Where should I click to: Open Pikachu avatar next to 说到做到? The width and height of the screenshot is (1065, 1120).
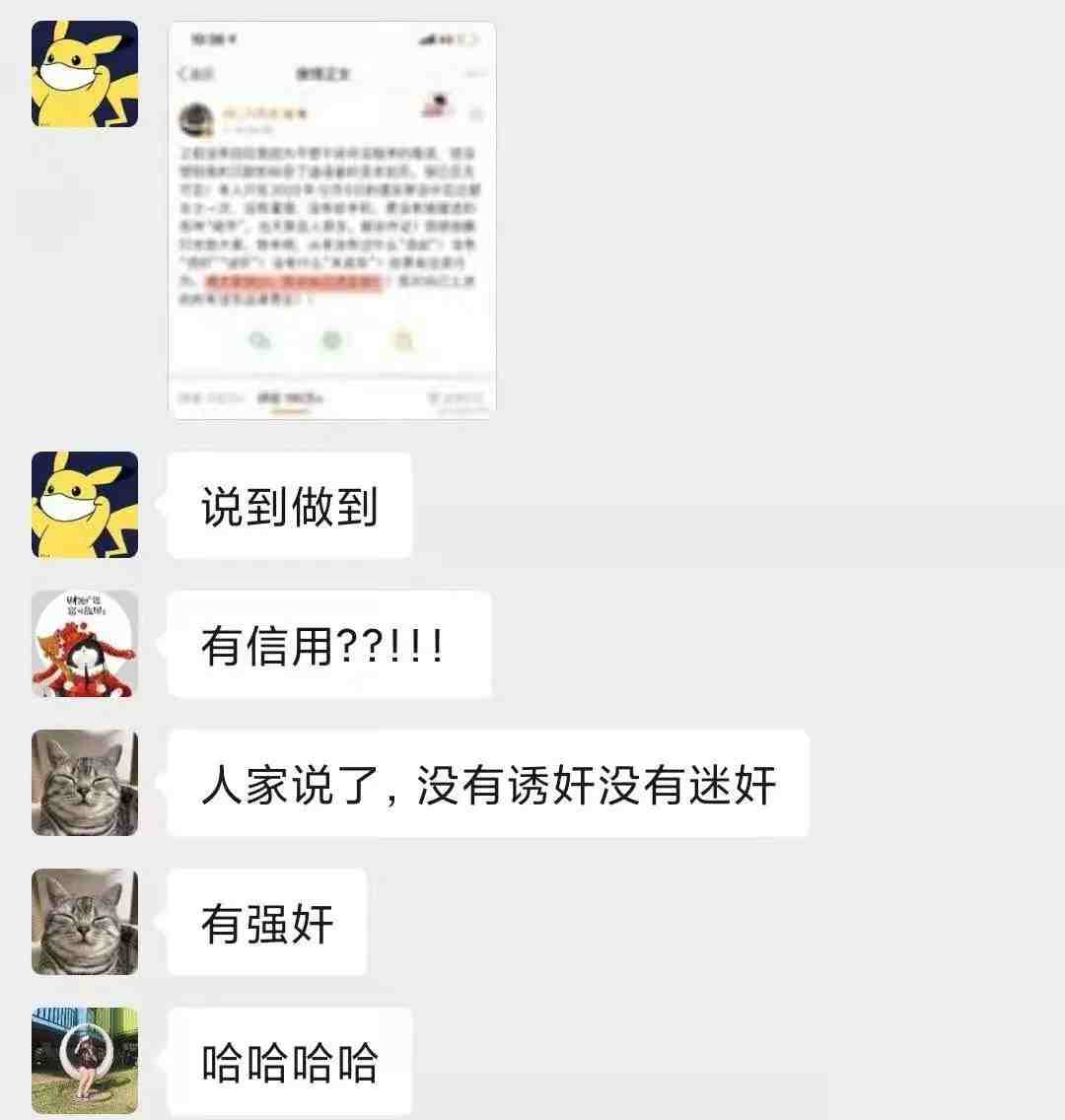[85, 505]
